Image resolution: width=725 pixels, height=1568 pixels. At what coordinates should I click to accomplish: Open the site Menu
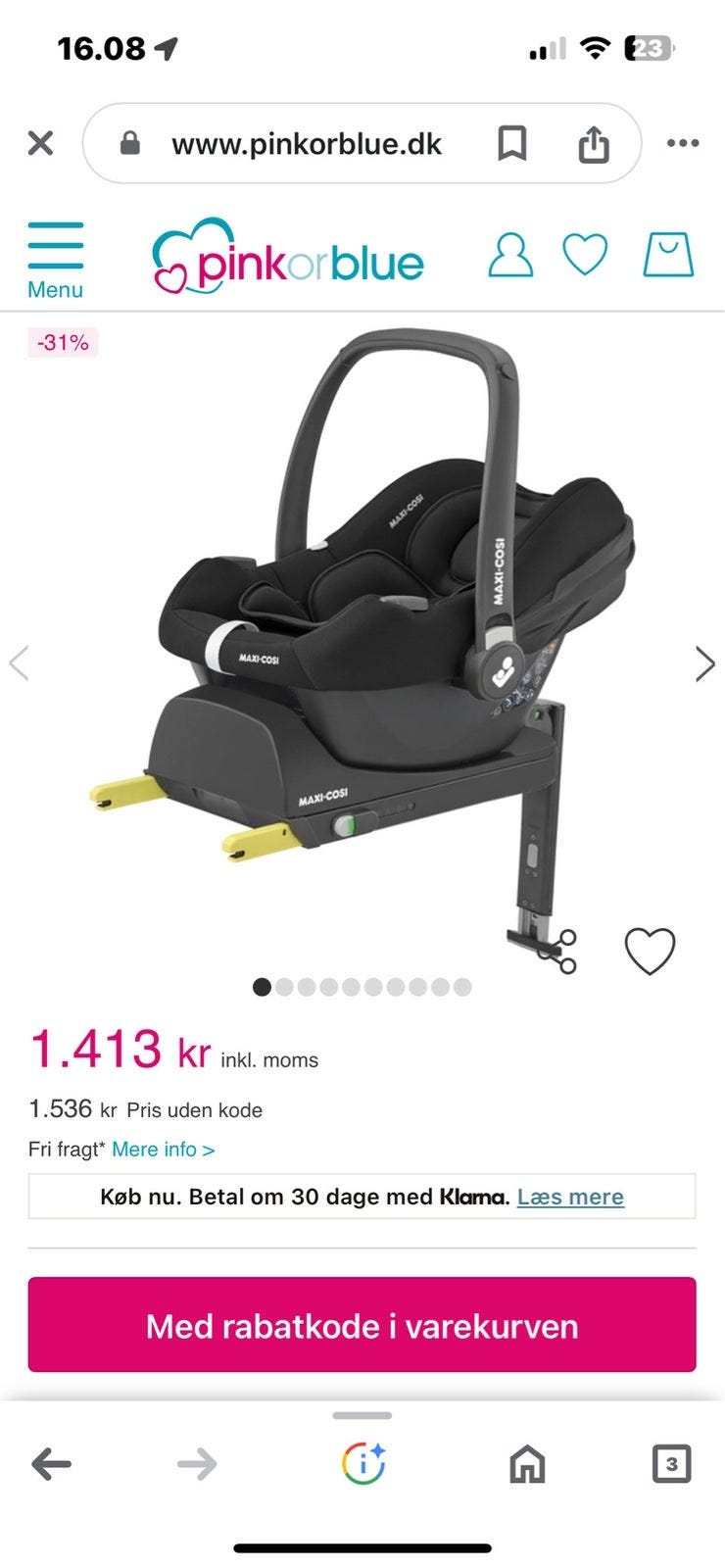click(x=55, y=260)
